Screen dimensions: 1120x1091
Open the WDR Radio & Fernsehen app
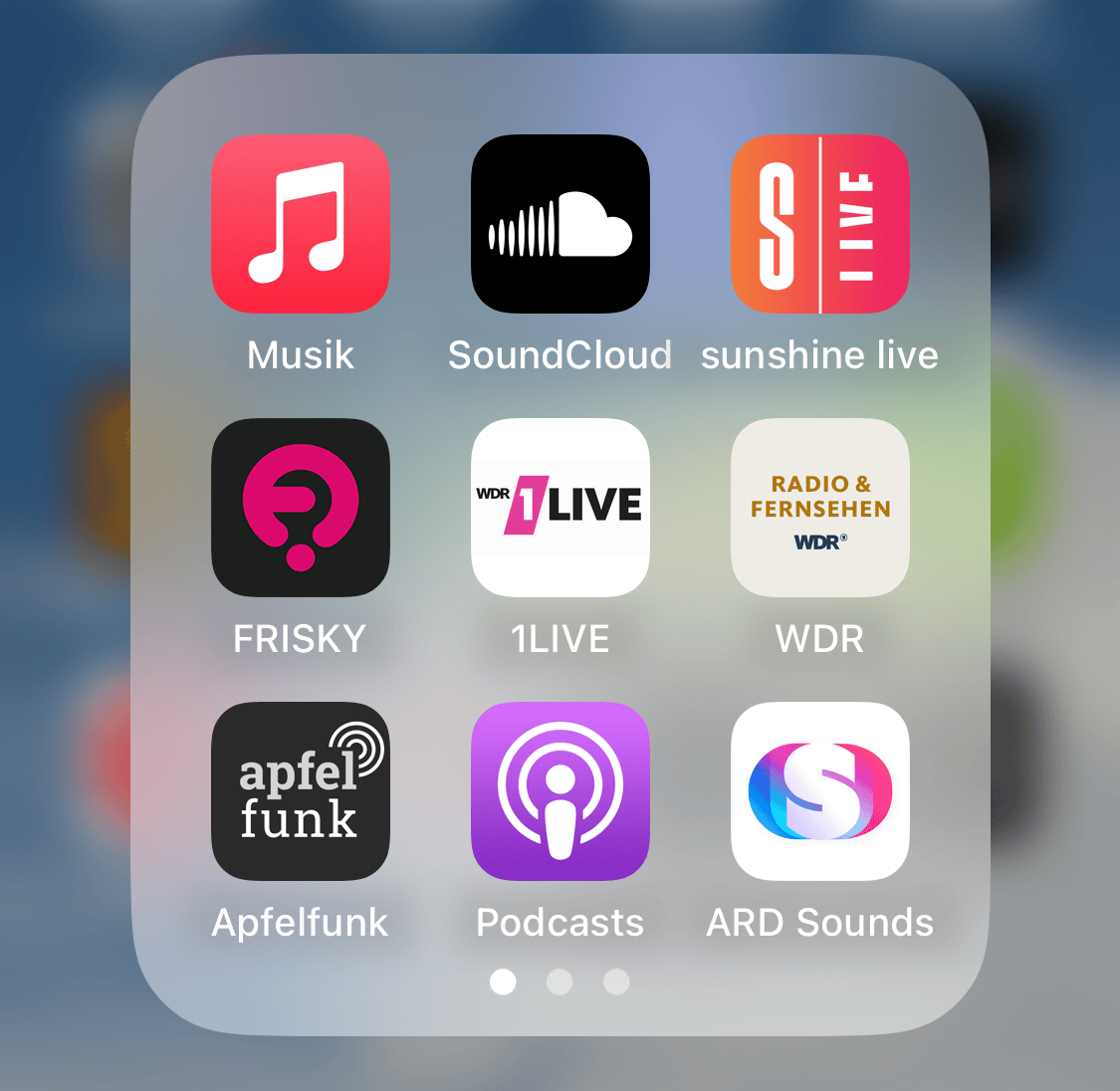tap(819, 508)
